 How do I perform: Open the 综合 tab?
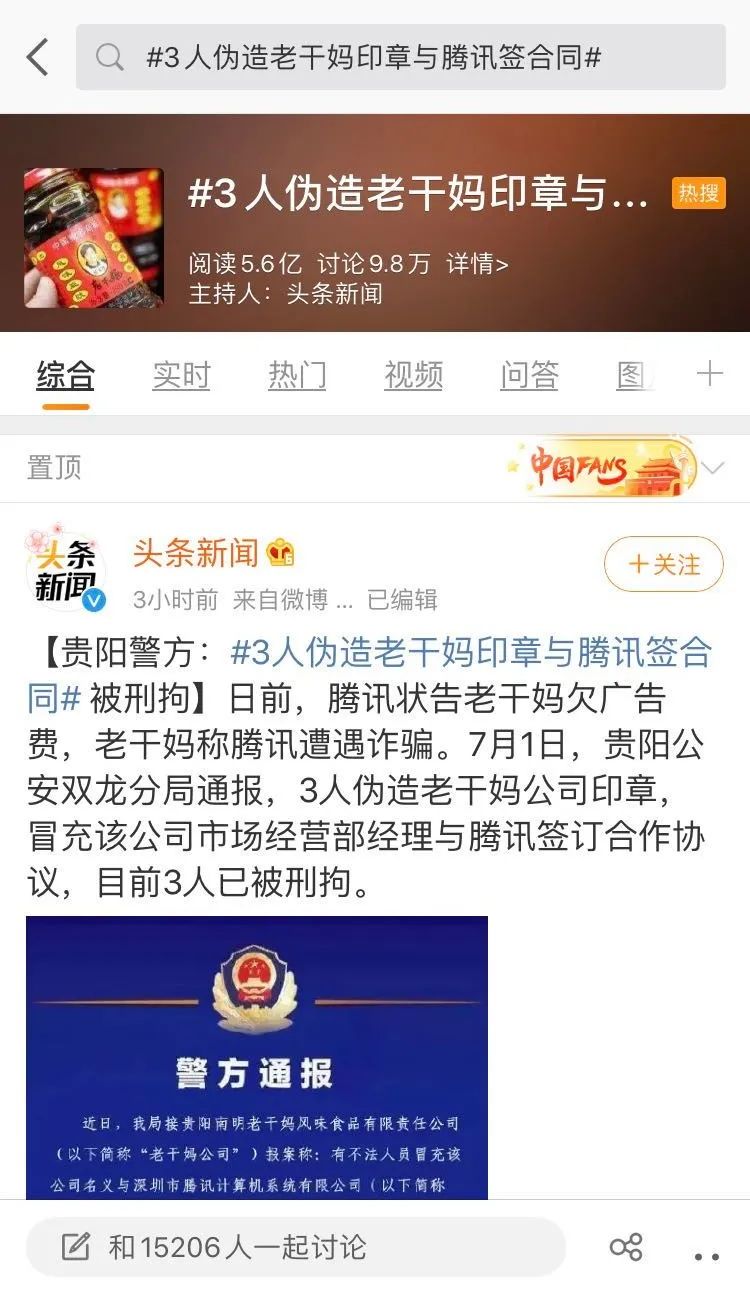66,375
